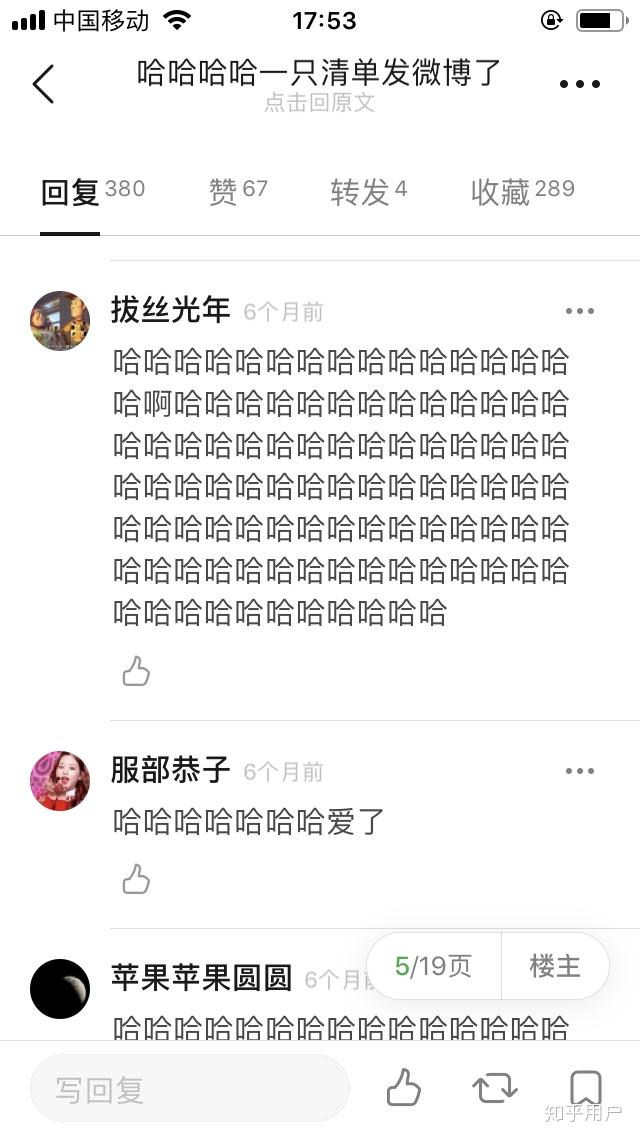This screenshot has width=640, height=1136.
Task: Like 服部恭子's reply
Action: 136,880
